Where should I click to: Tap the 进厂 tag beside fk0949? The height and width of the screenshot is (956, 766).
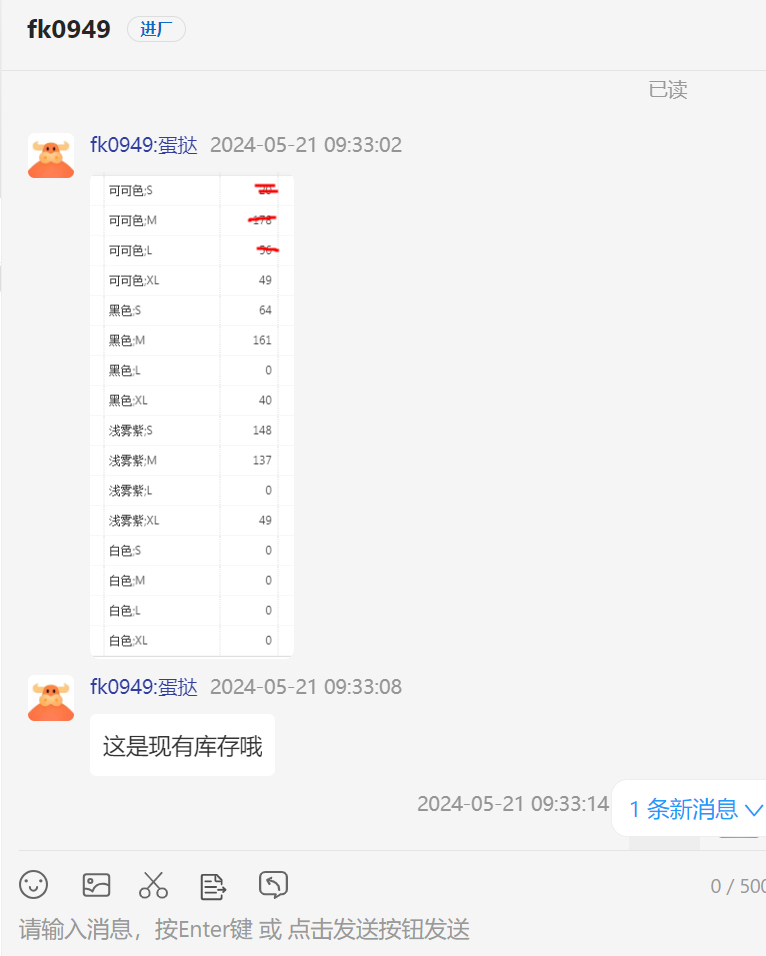click(156, 30)
